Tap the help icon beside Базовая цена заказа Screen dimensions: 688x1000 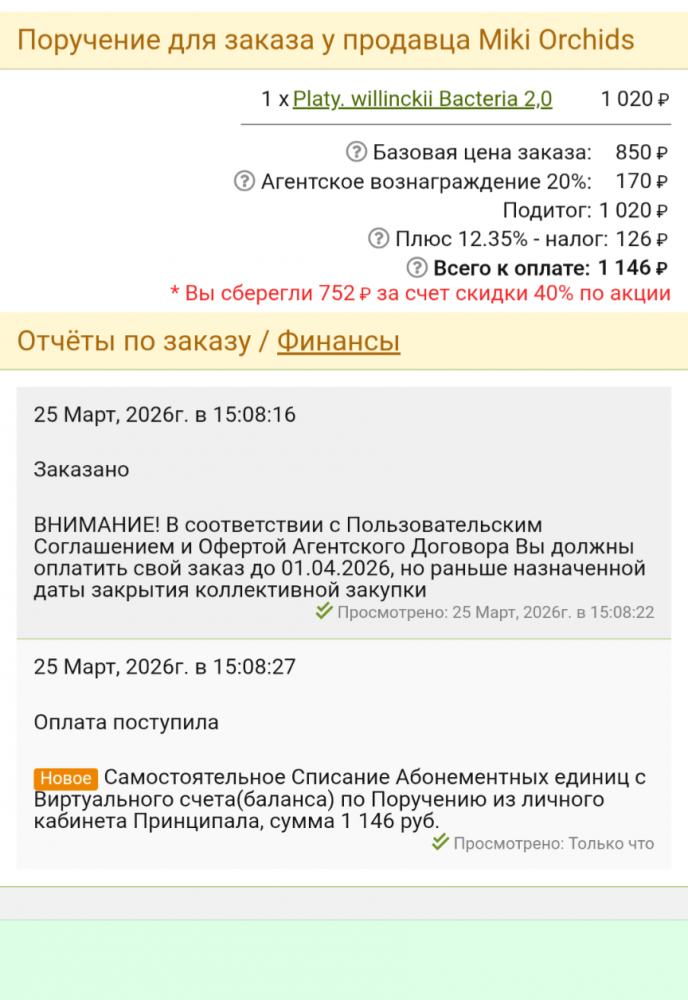[356, 152]
